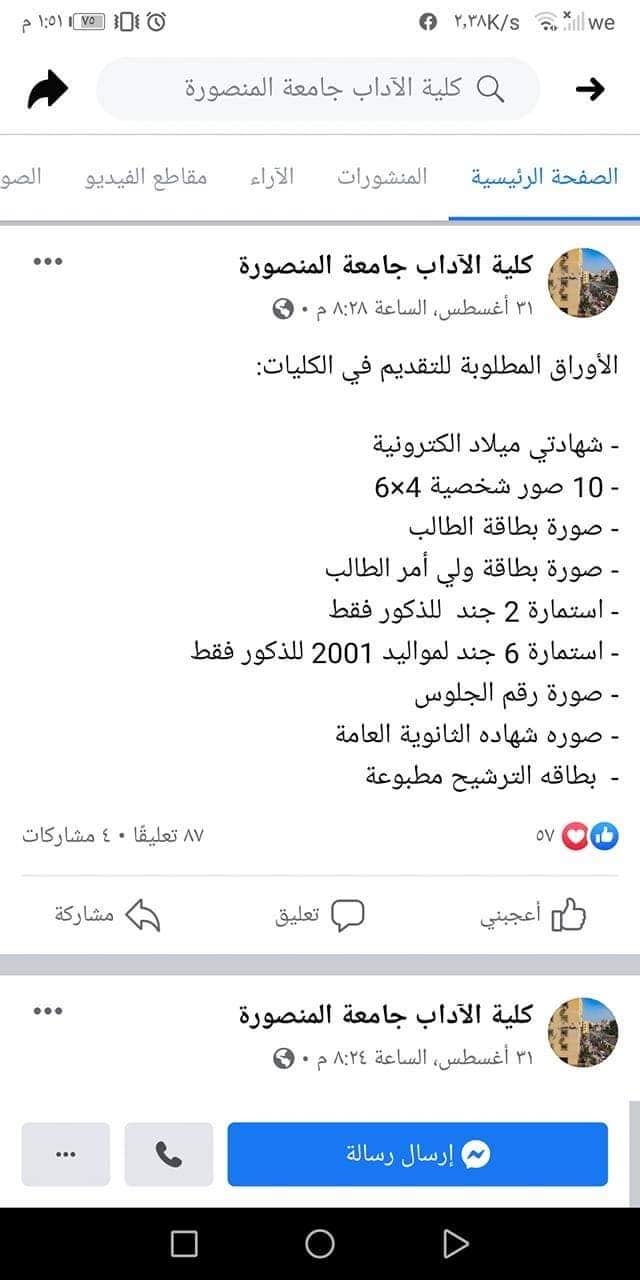Image resolution: width=640 pixels, height=1280 pixels.
Task: Go to the home screen with the navigation bar circle
Action: point(320,1243)
